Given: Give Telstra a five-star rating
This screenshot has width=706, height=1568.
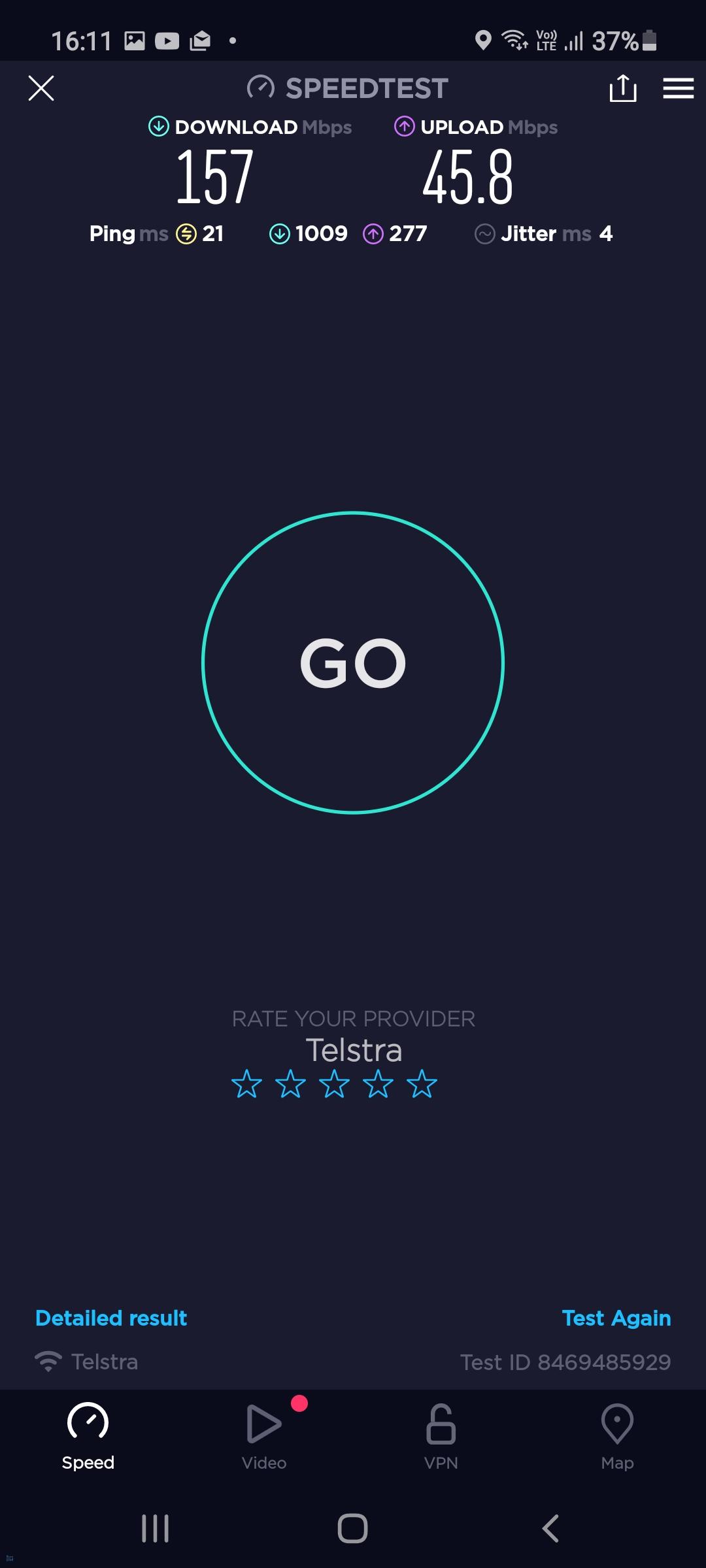Looking at the screenshot, I should click(x=422, y=1084).
